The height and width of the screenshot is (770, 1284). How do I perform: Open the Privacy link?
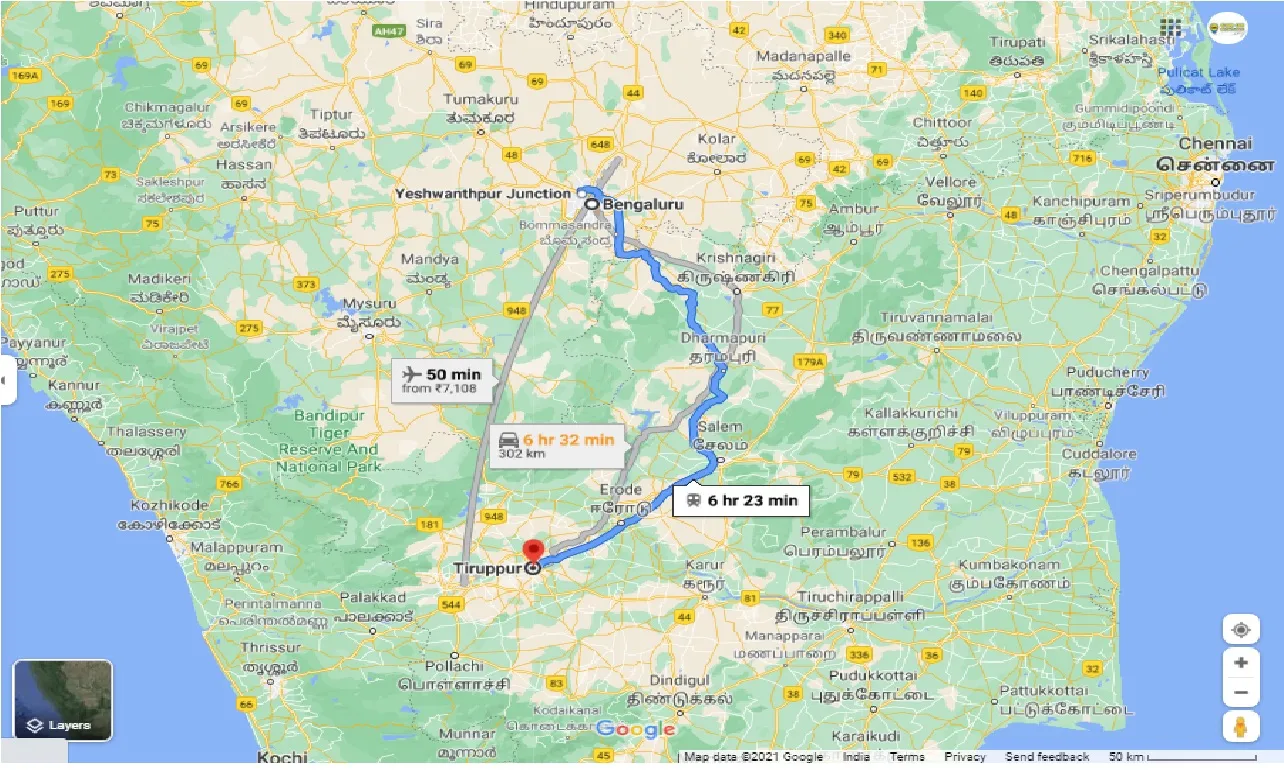pyautogui.click(x=964, y=757)
